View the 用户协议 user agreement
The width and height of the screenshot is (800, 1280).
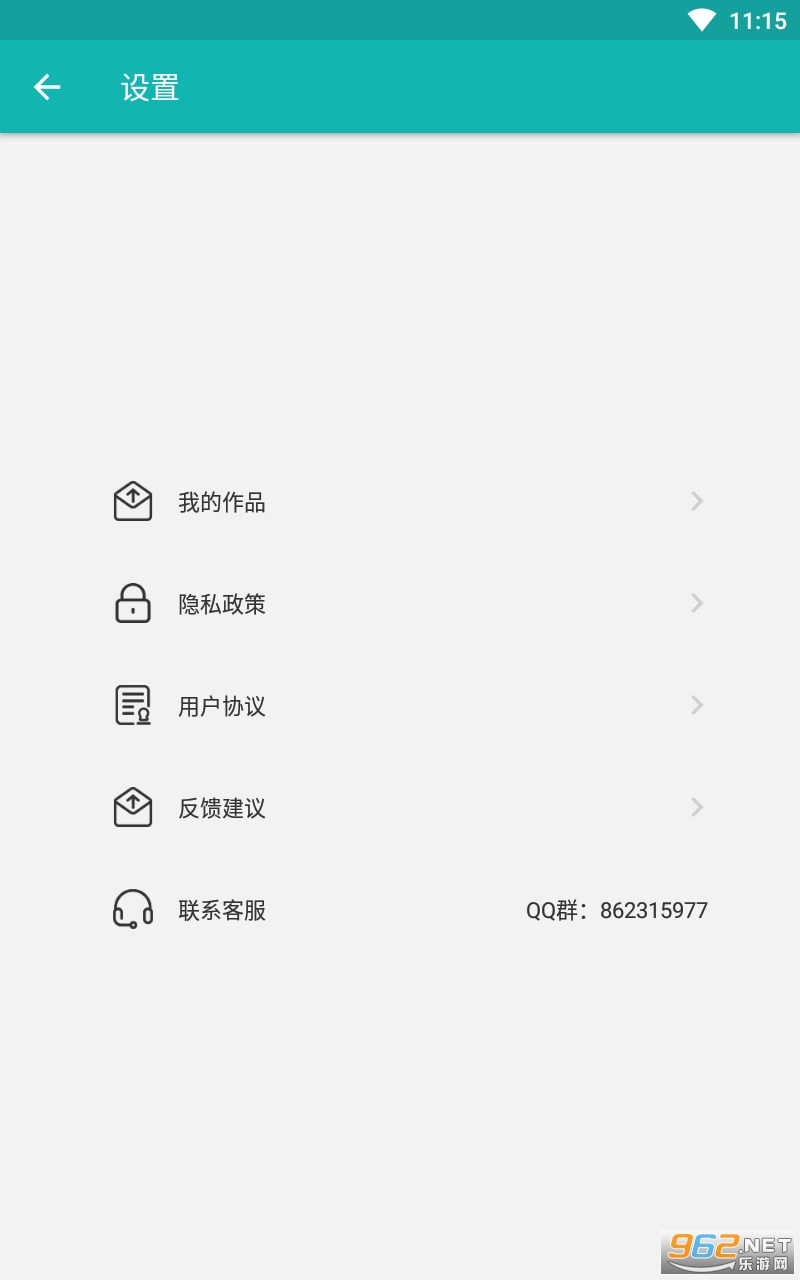coord(408,706)
